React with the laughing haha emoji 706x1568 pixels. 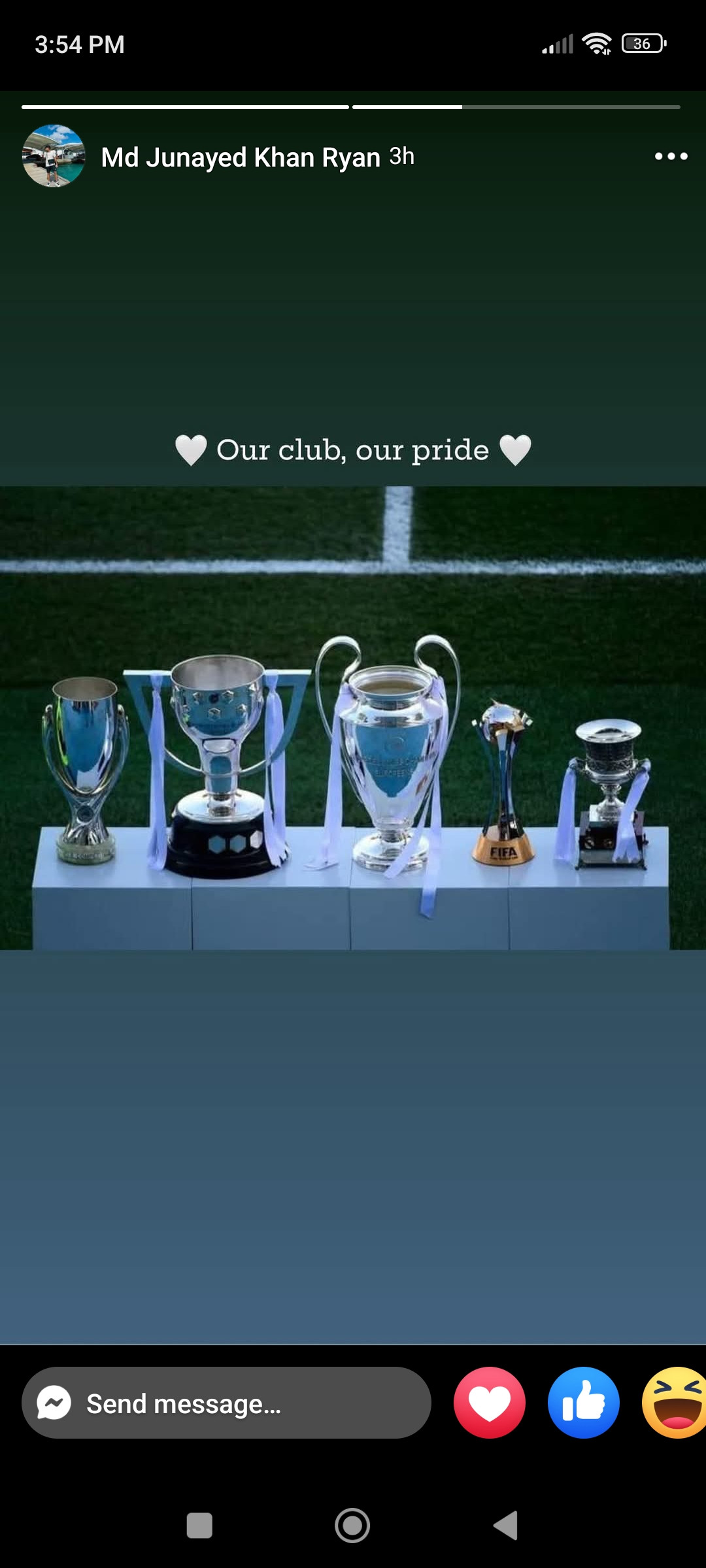pyautogui.click(x=676, y=1403)
